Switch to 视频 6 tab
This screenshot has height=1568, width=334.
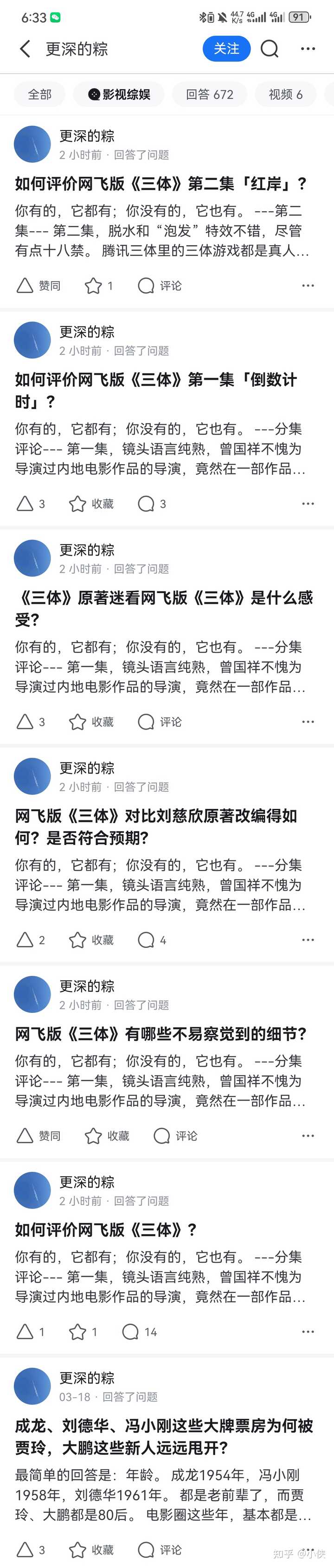click(x=285, y=94)
